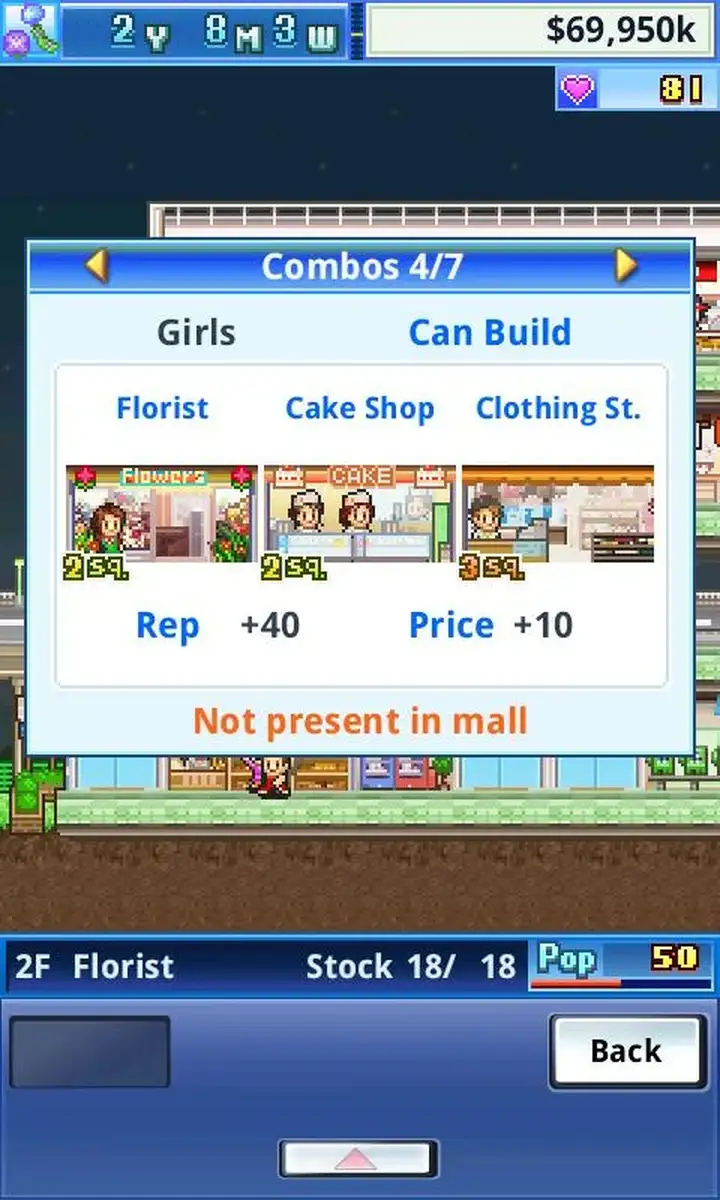Go to the next combo page

(x=625, y=266)
